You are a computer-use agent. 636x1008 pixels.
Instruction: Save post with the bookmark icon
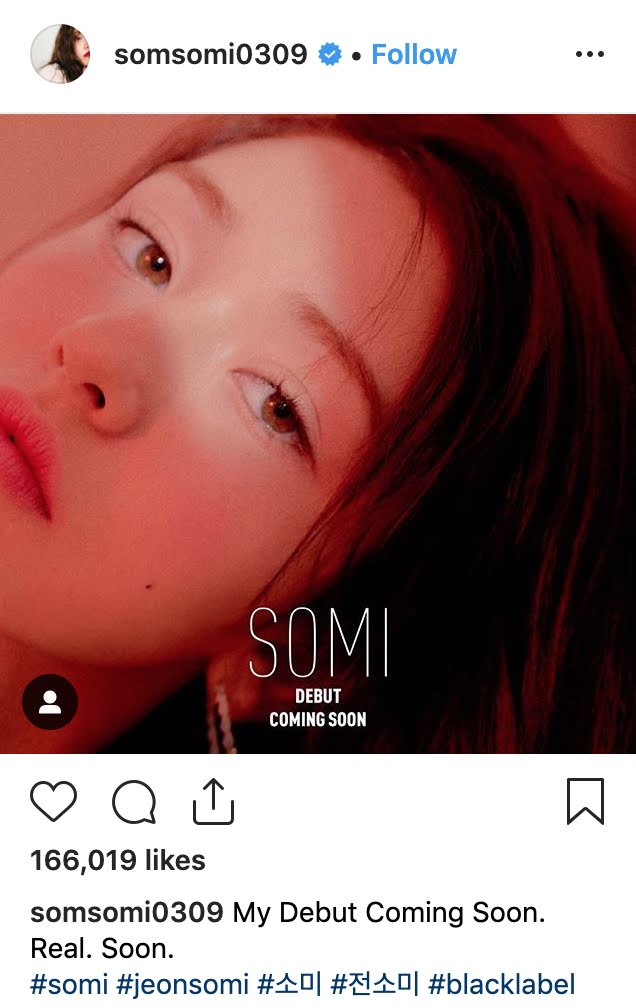tap(585, 801)
